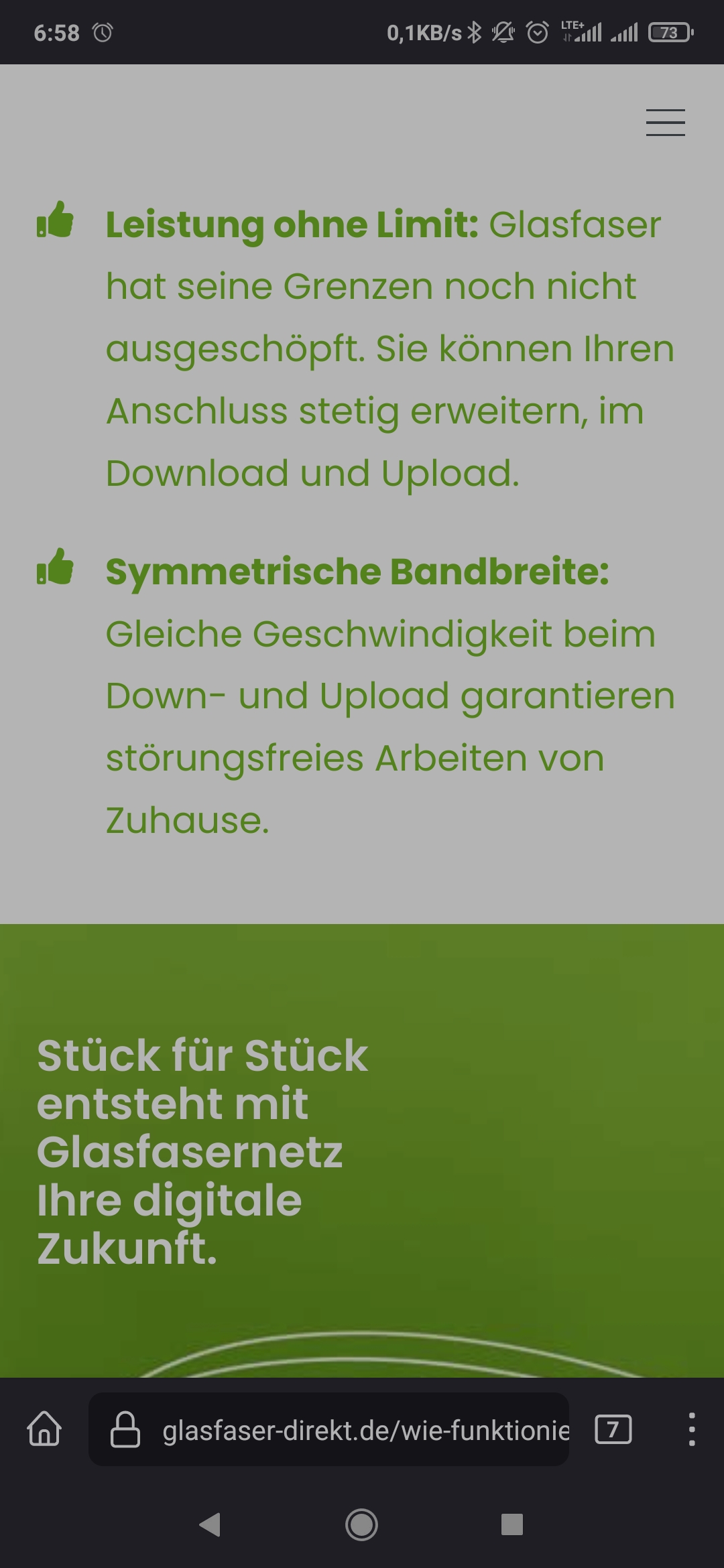Tap the browser home button

[44, 1429]
